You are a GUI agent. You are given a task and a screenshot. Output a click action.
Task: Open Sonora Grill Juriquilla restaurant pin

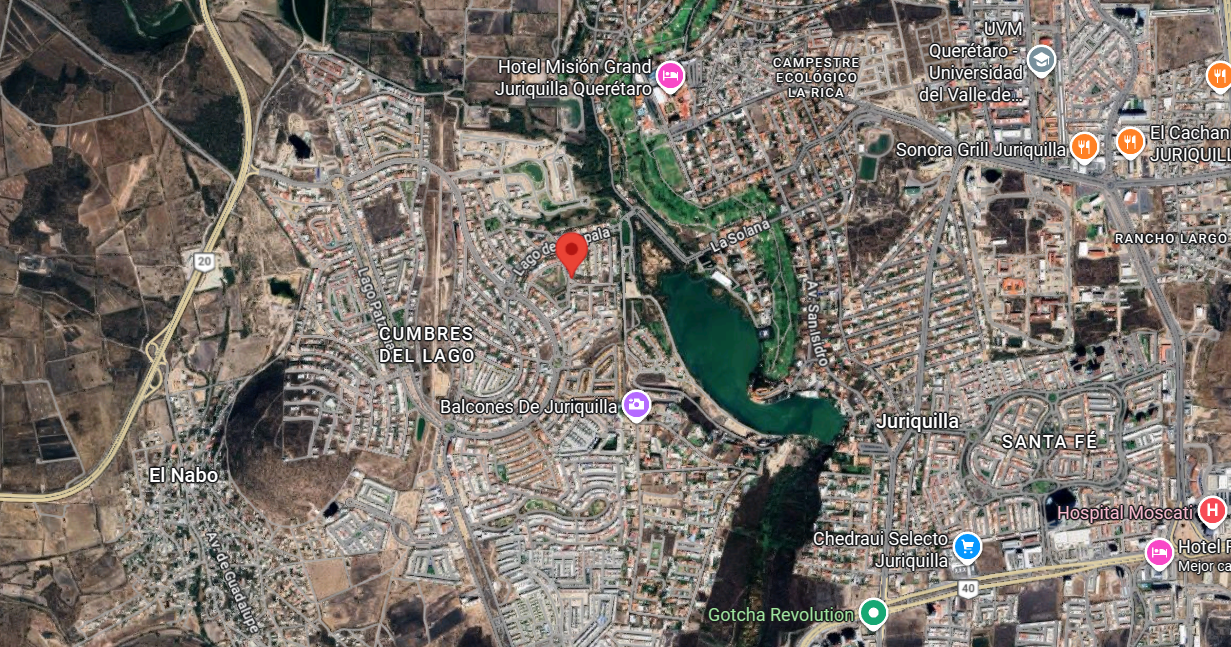tap(1084, 147)
